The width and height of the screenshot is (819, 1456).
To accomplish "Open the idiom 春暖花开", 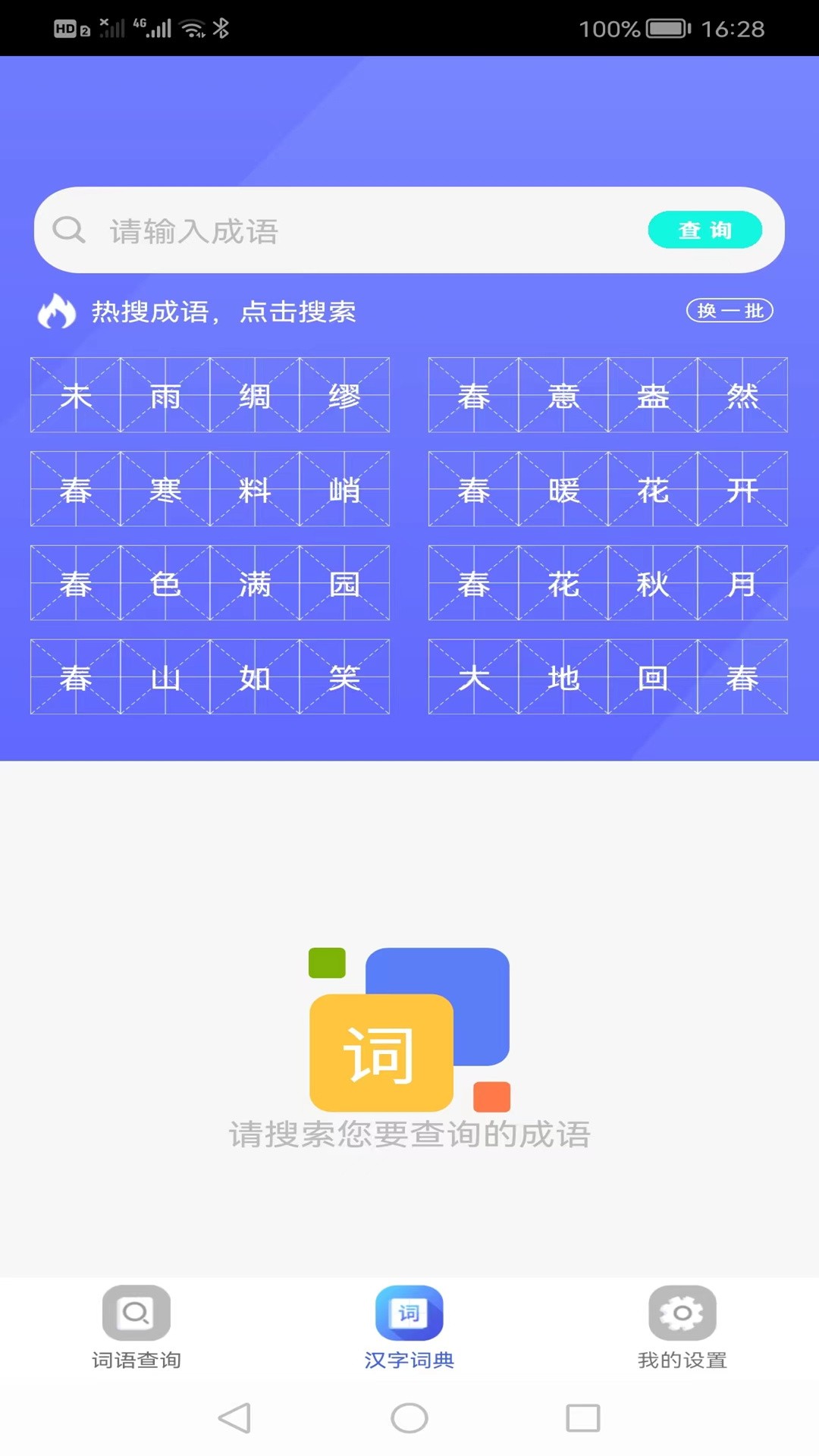I will pyautogui.click(x=607, y=490).
